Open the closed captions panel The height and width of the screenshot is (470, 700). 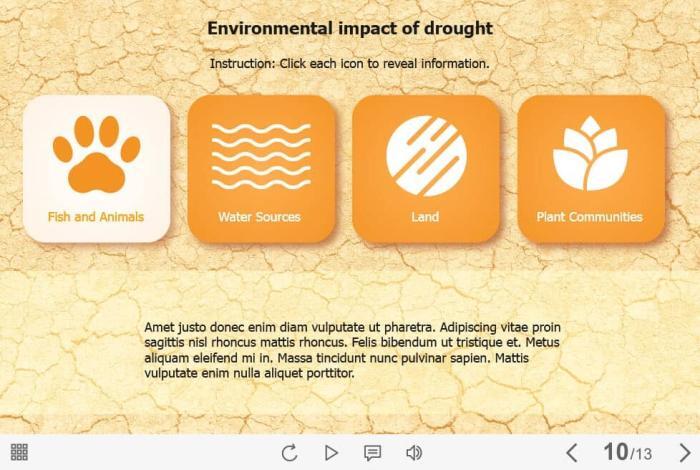(x=372, y=453)
